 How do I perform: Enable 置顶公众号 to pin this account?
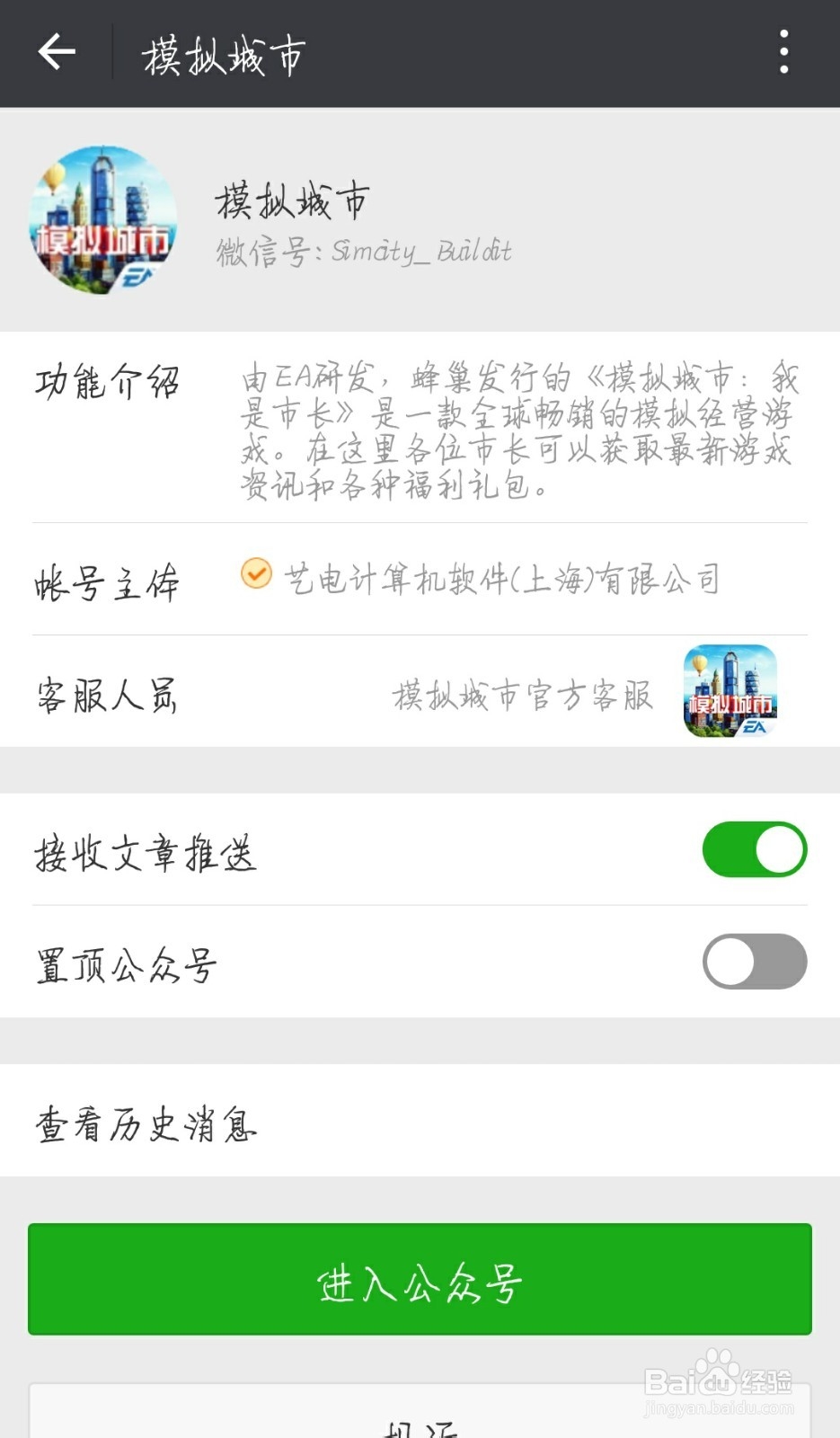(755, 962)
